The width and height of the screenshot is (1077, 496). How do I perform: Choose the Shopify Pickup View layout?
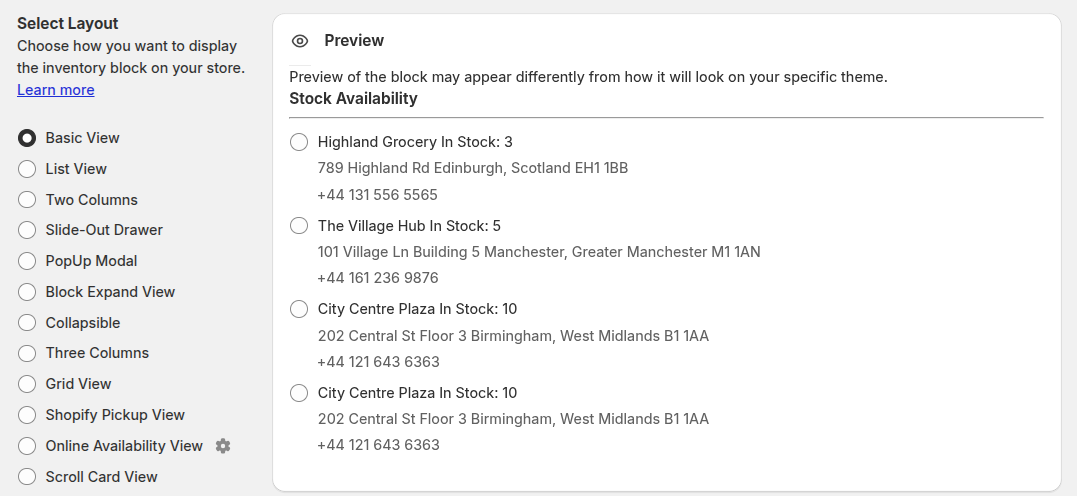pos(27,415)
